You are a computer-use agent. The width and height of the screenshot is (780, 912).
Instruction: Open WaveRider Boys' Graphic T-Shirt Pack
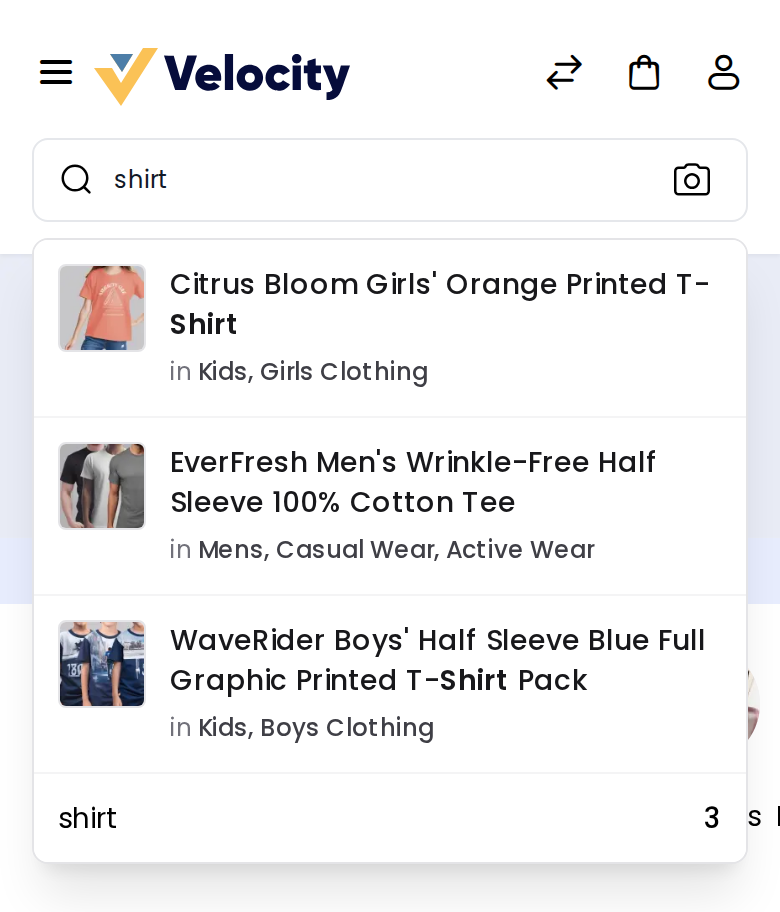pyautogui.click(x=390, y=684)
